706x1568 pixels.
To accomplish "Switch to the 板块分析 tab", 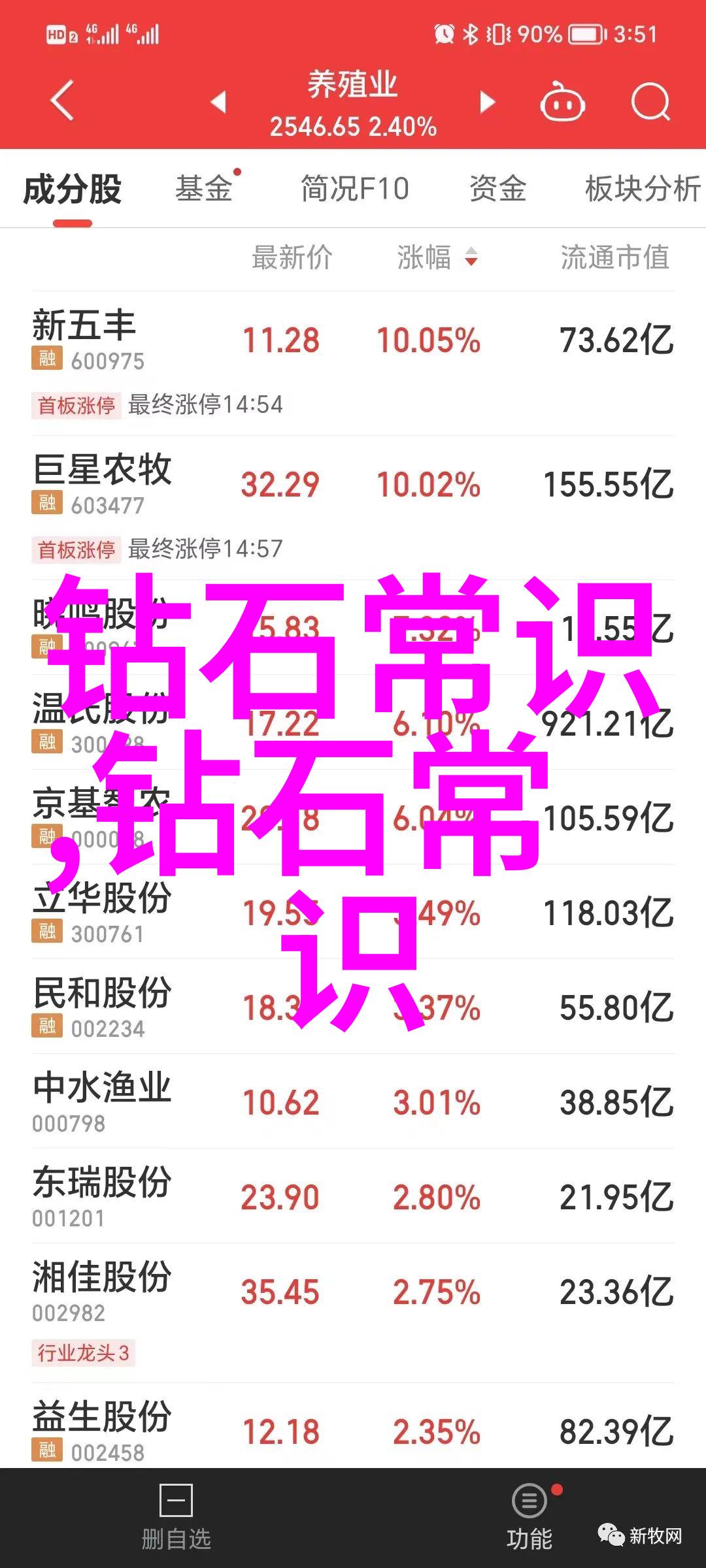I will (643, 189).
